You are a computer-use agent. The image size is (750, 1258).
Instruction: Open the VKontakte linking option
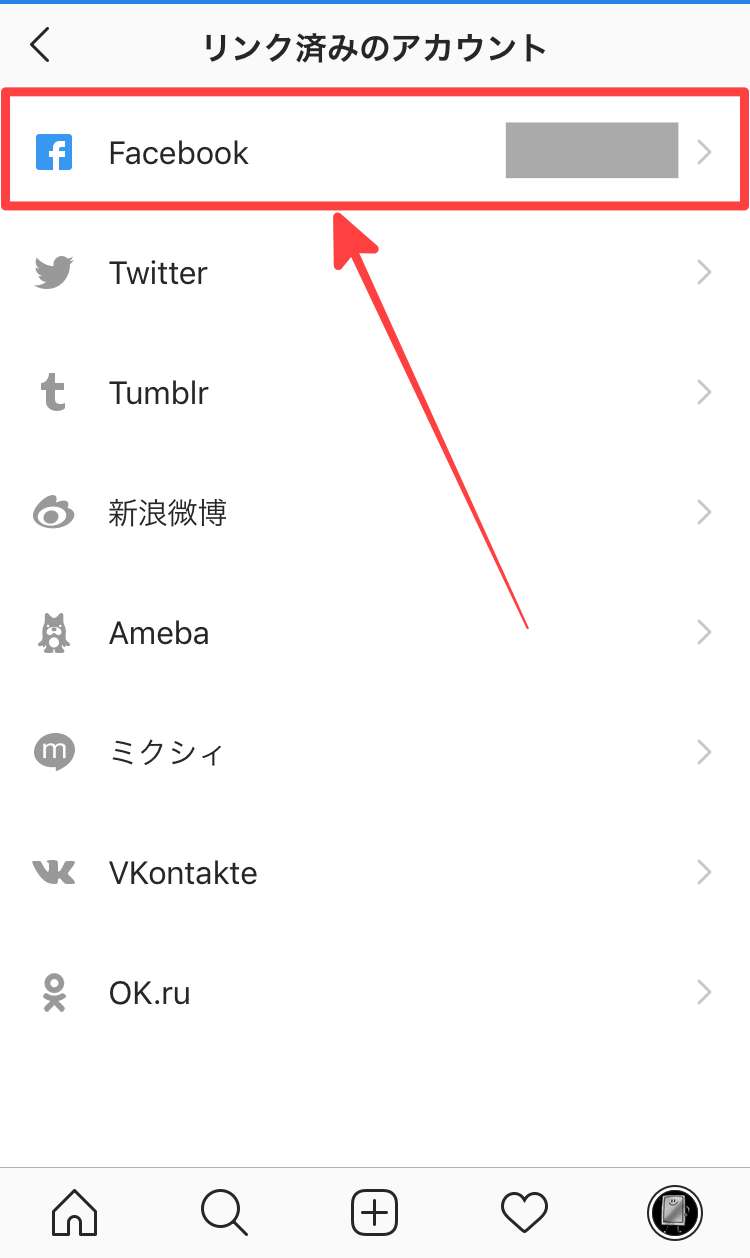375,872
